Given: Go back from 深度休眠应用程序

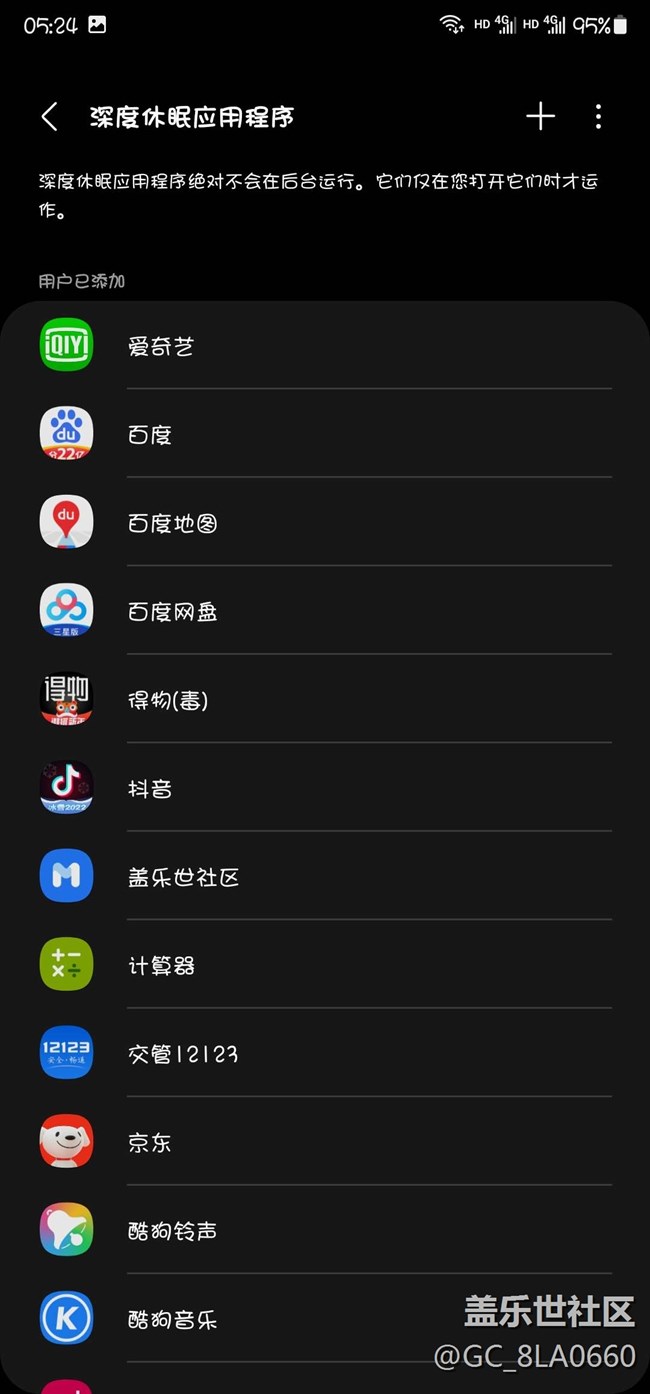Looking at the screenshot, I should click(x=49, y=117).
